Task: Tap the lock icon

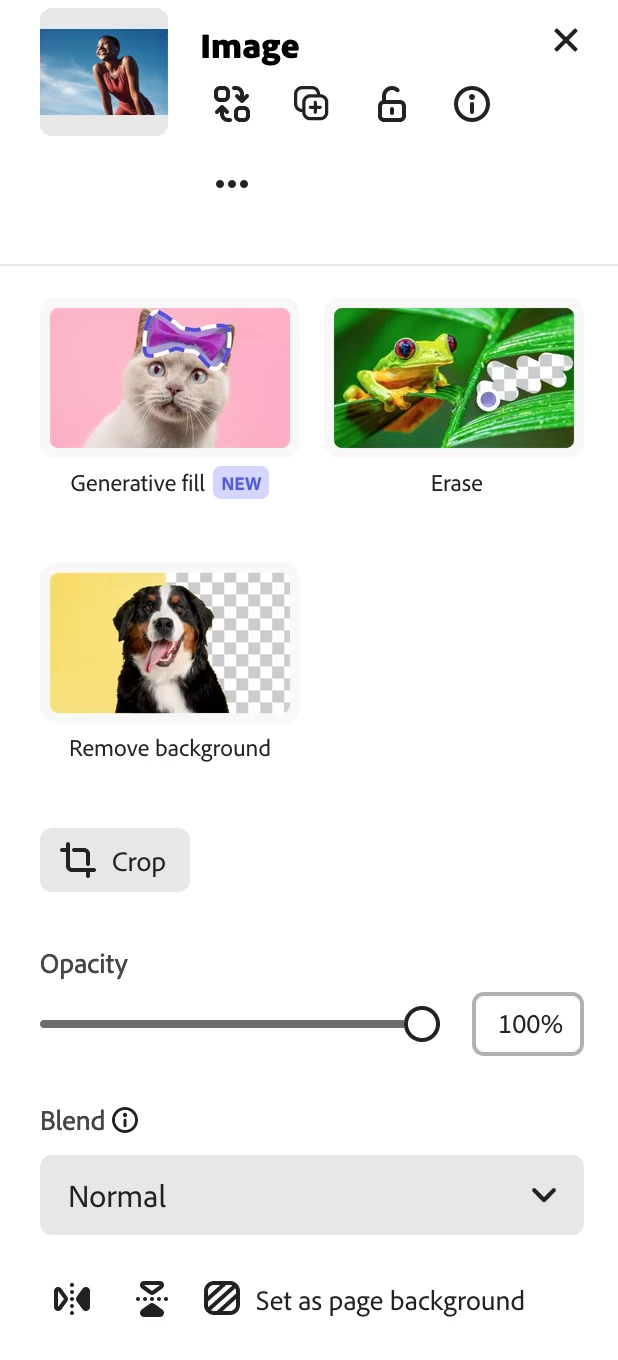Action: (392, 104)
